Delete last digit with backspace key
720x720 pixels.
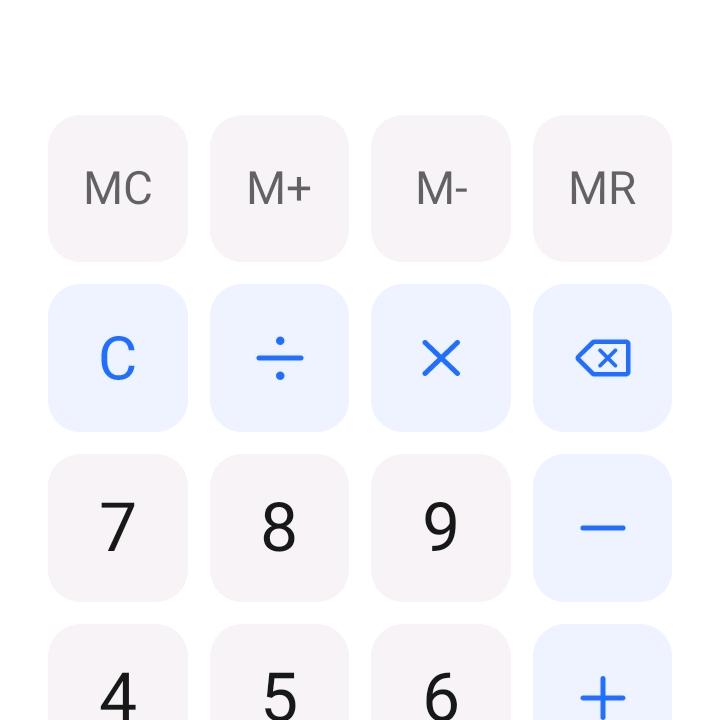[x=602, y=358]
